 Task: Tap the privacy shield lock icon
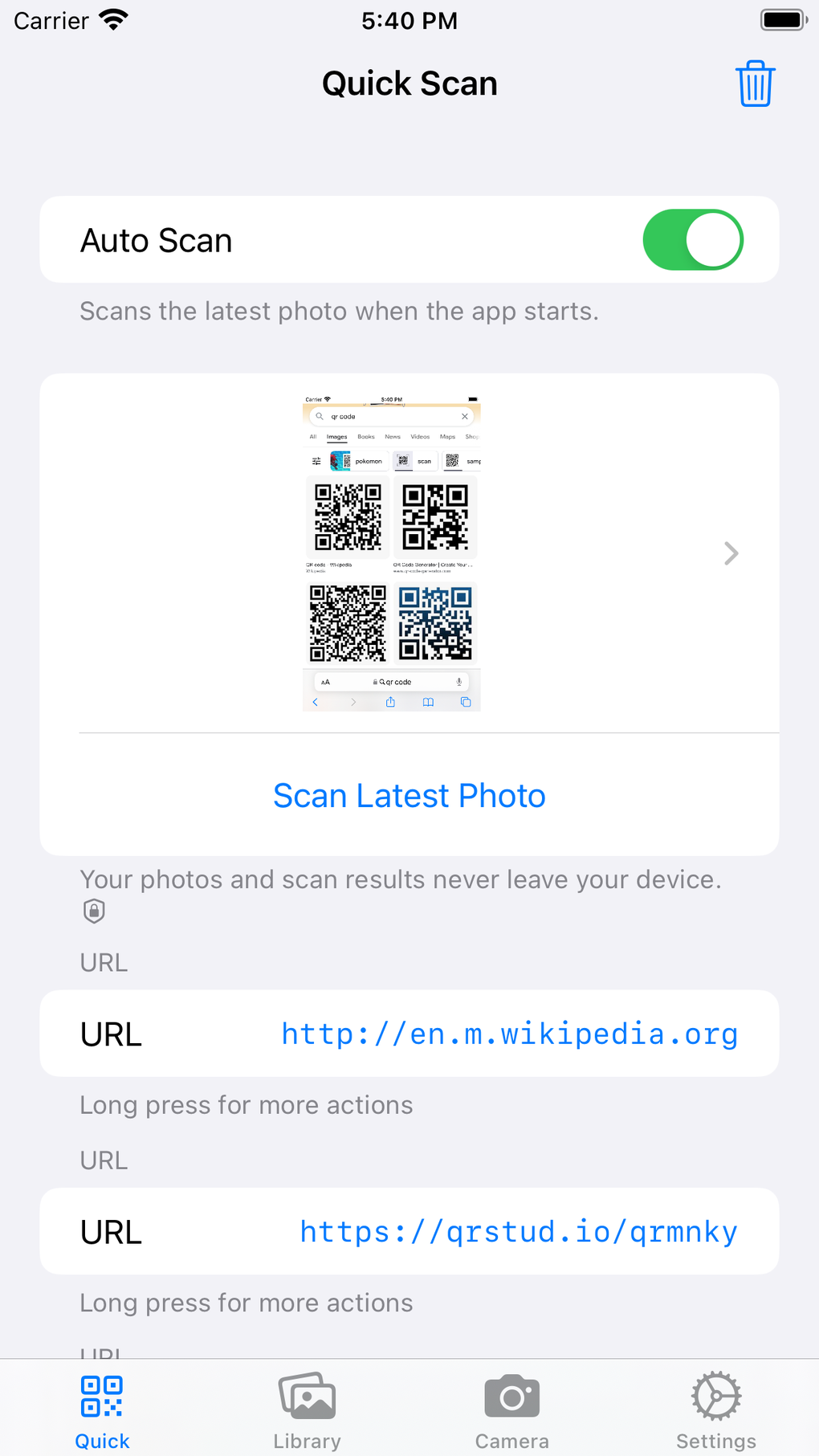(93, 911)
